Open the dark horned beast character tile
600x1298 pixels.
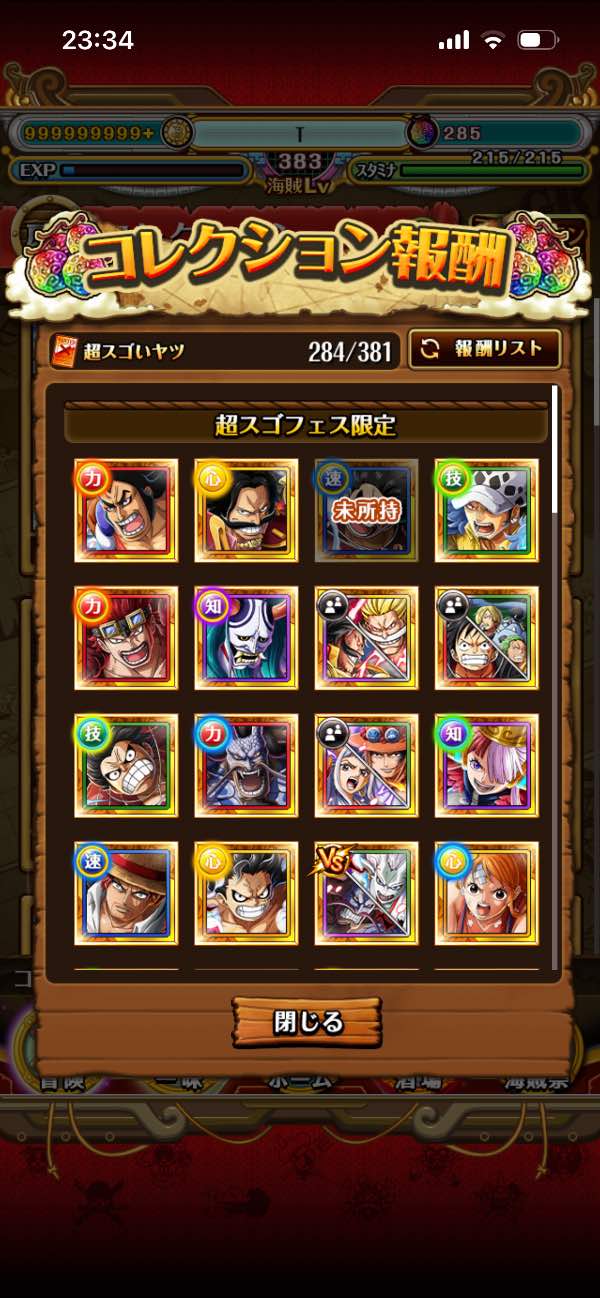coord(246,765)
